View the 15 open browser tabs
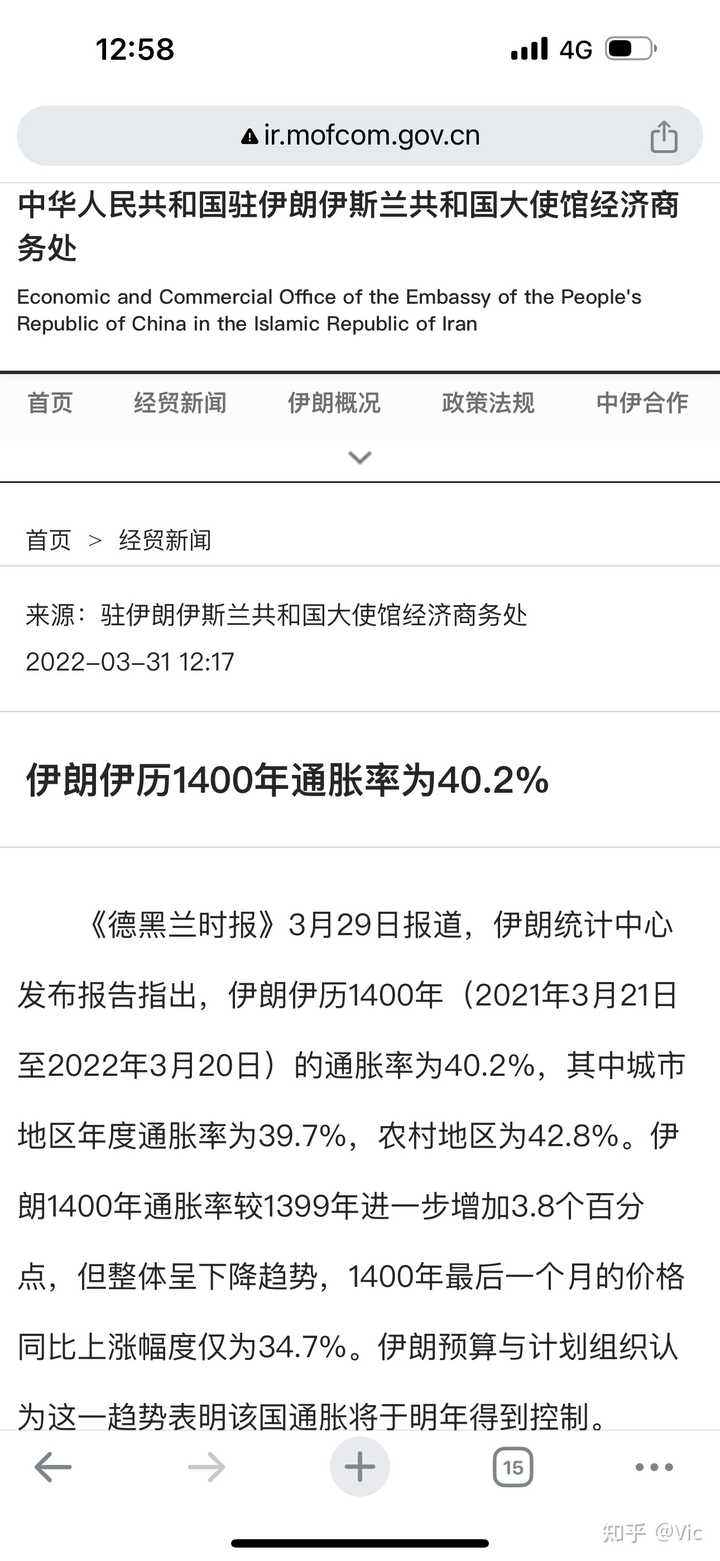The image size is (720, 1561). pyautogui.click(x=513, y=1467)
